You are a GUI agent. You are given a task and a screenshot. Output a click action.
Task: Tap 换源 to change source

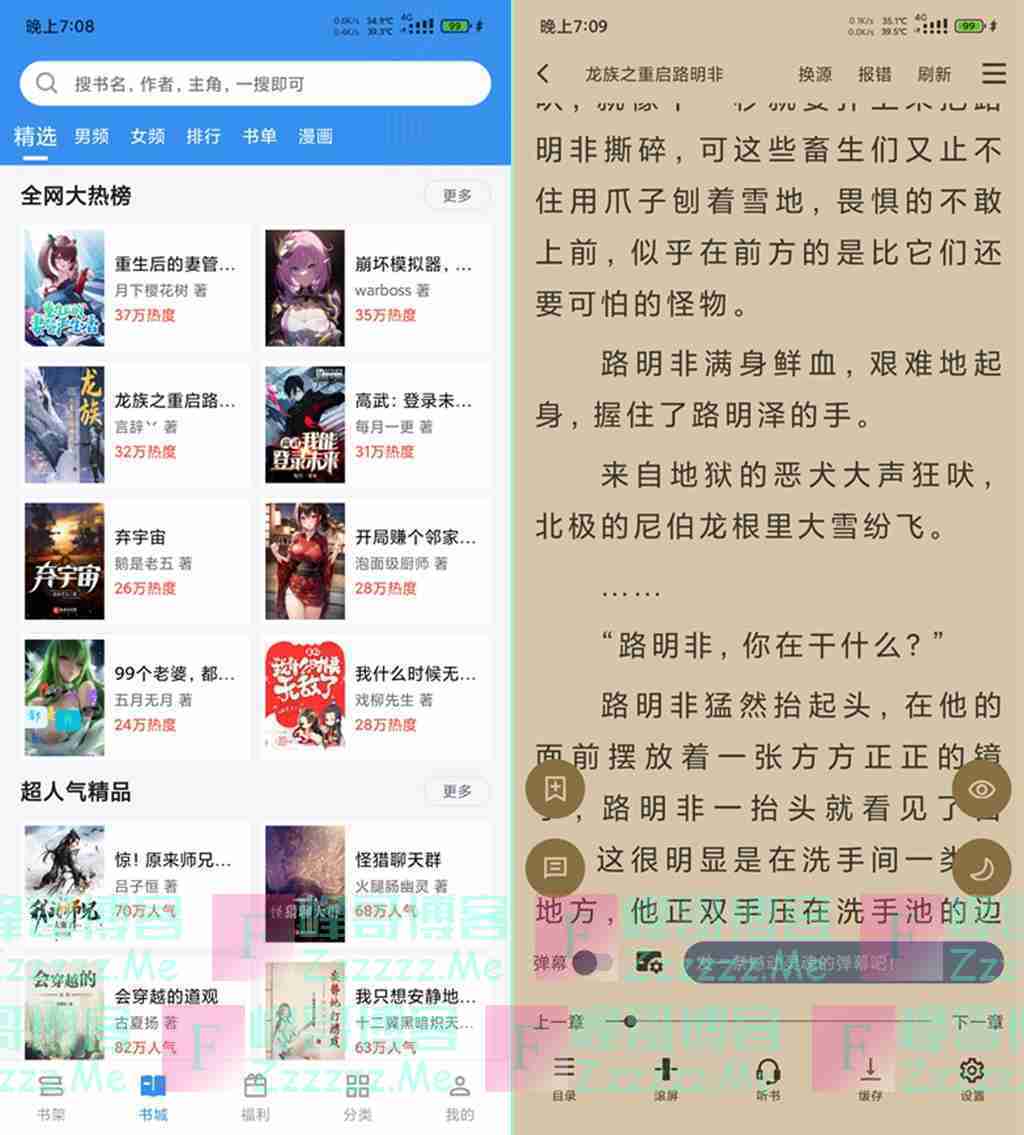(x=815, y=74)
